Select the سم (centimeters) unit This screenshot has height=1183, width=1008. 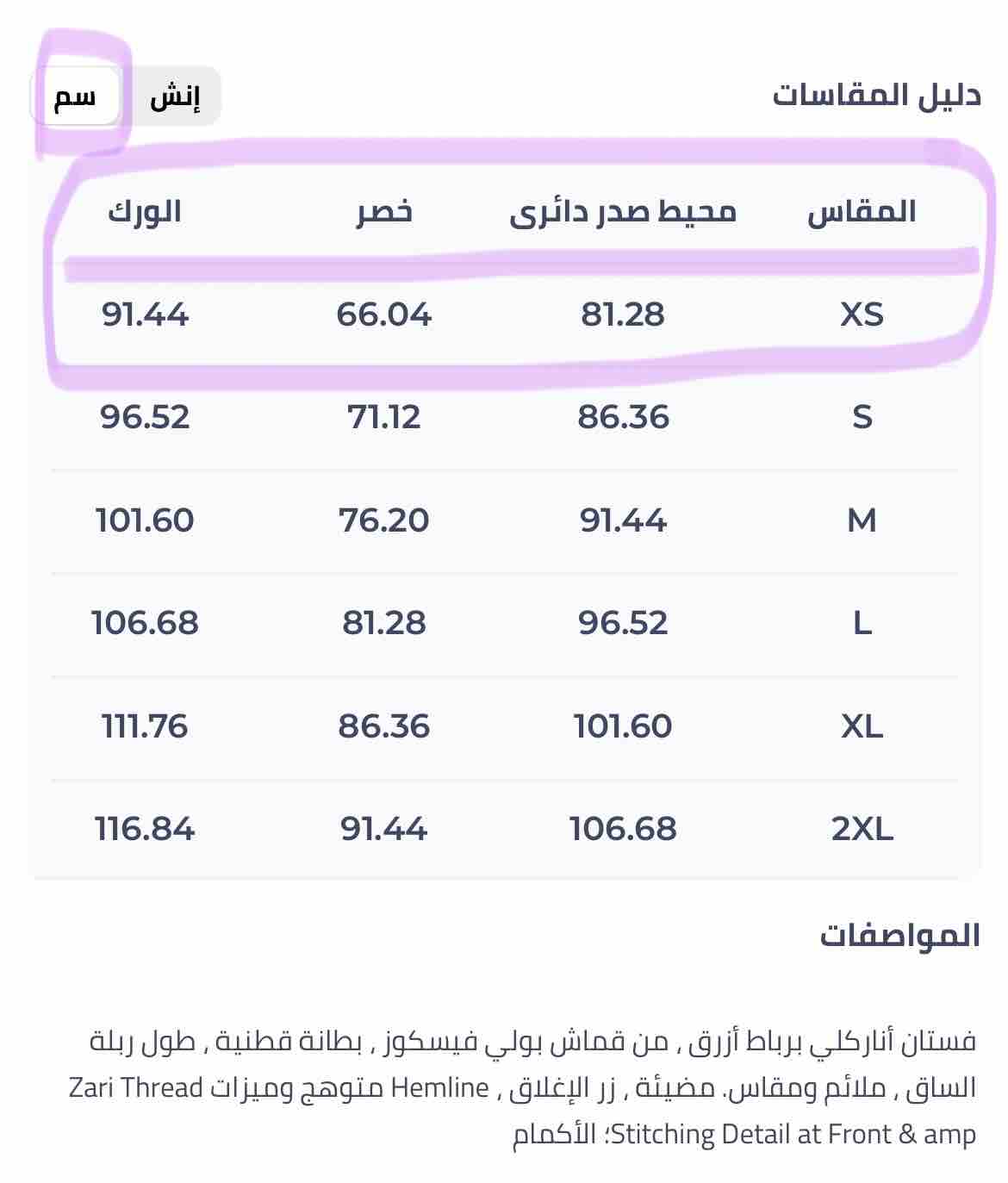click(76, 97)
